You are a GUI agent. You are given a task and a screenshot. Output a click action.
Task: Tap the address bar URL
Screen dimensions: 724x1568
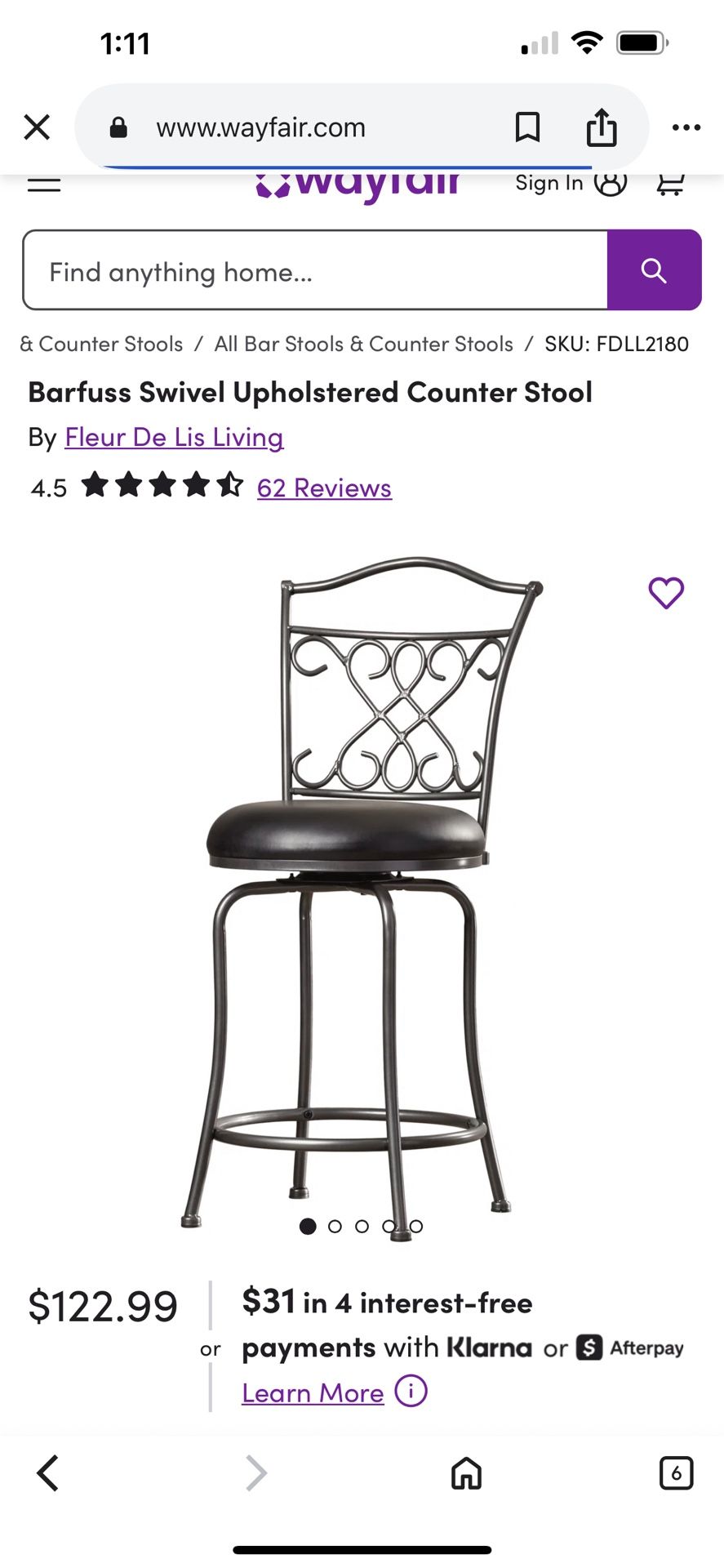(x=261, y=127)
